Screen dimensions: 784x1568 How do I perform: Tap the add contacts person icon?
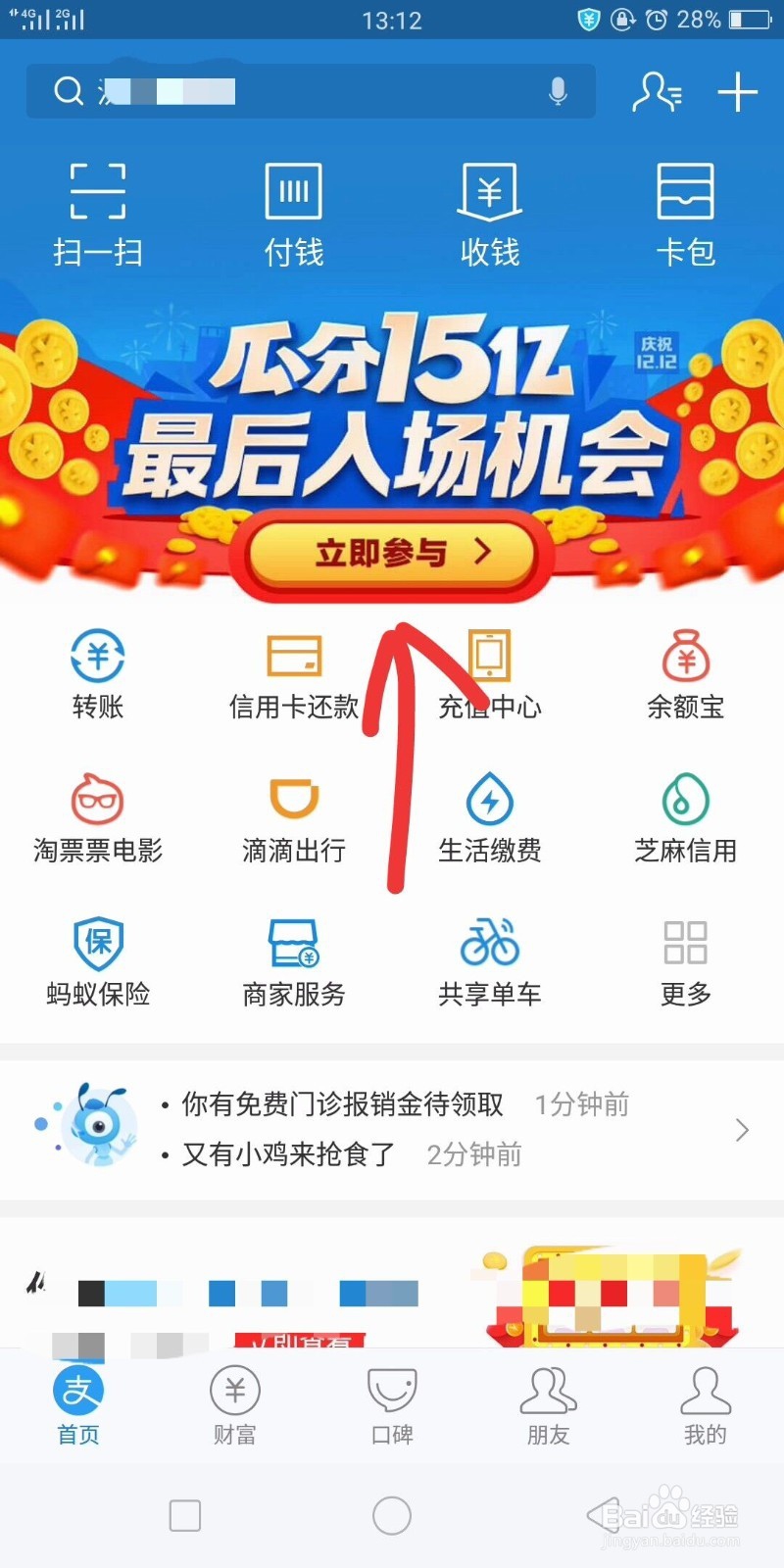pyautogui.click(x=656, y=91)
